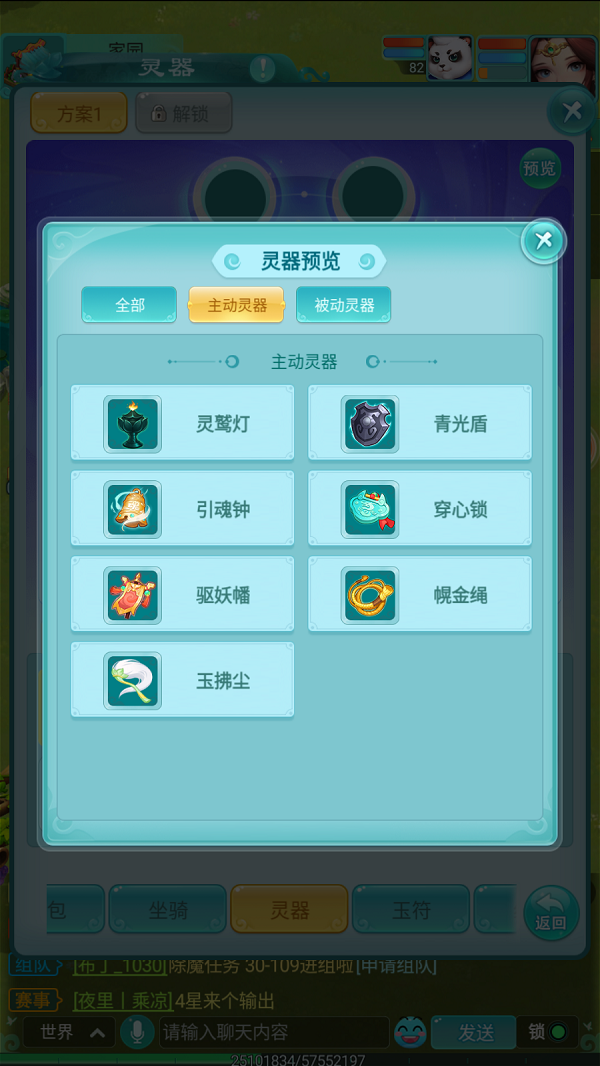Viewport: 600px width, 1066px height.
Task: Switch to the 被动灵器 tab
Action: [343, 305]
